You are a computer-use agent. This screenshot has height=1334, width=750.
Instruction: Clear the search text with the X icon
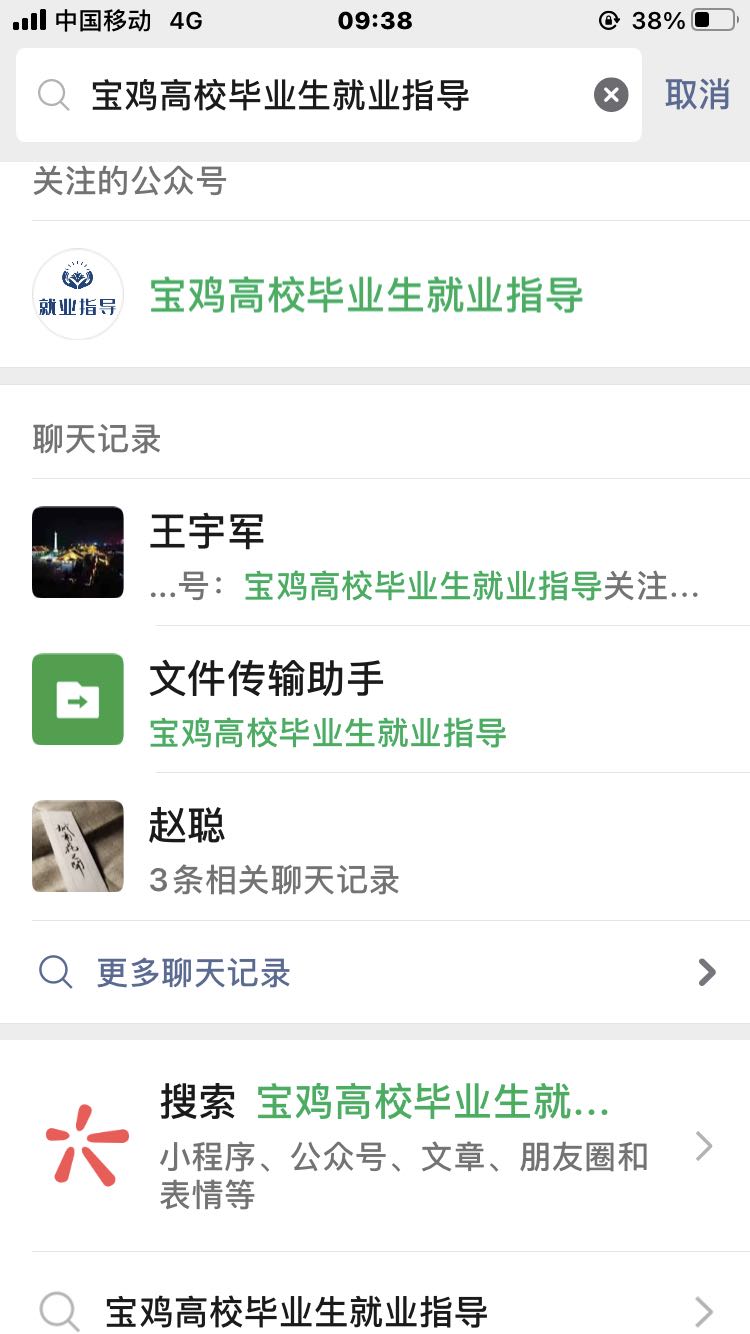click(x=611, y=96)
